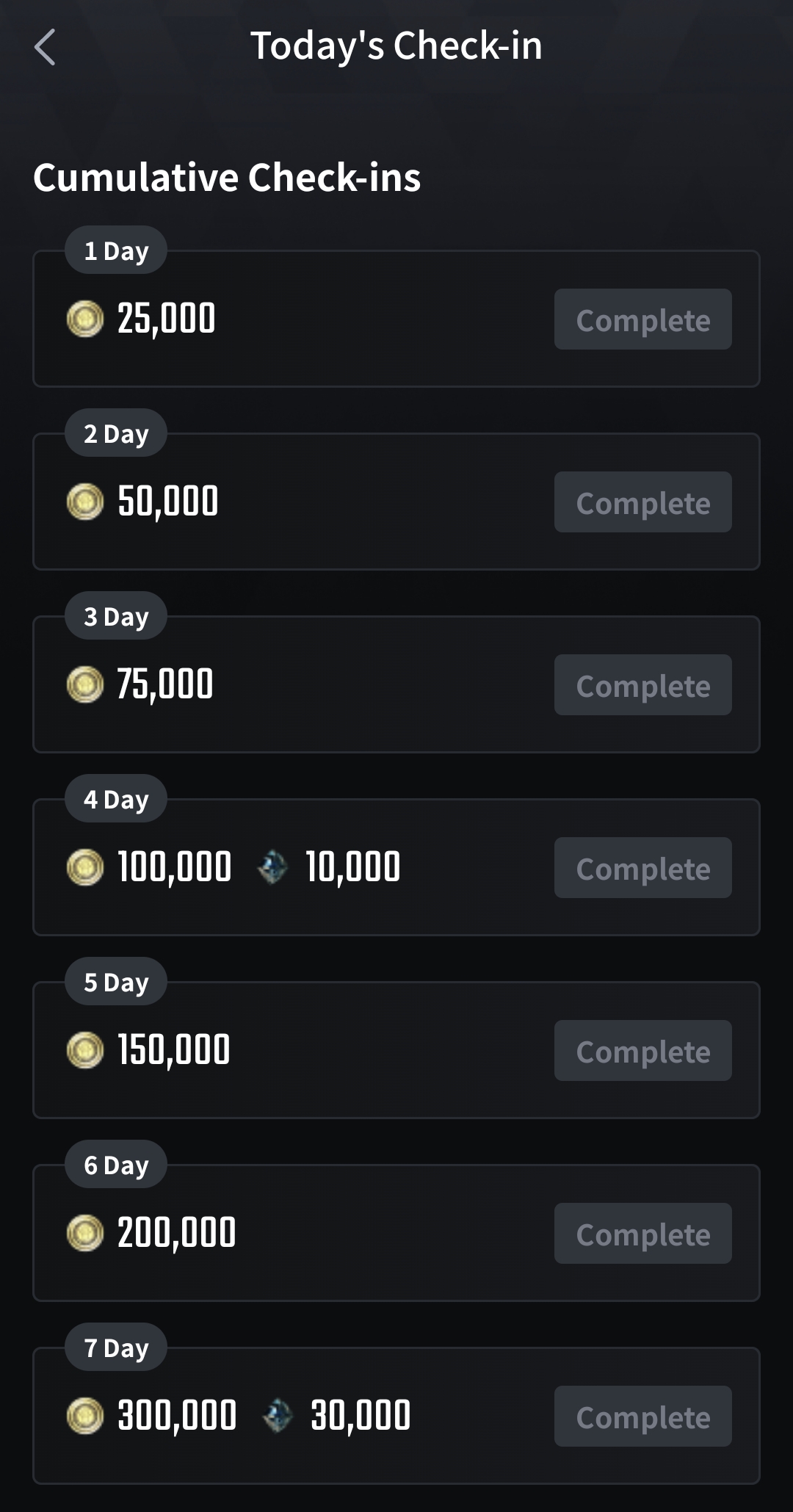Select the 3 Day Complete button
The height and width of the screenshot is (1512, 793).
coord(642,684)
